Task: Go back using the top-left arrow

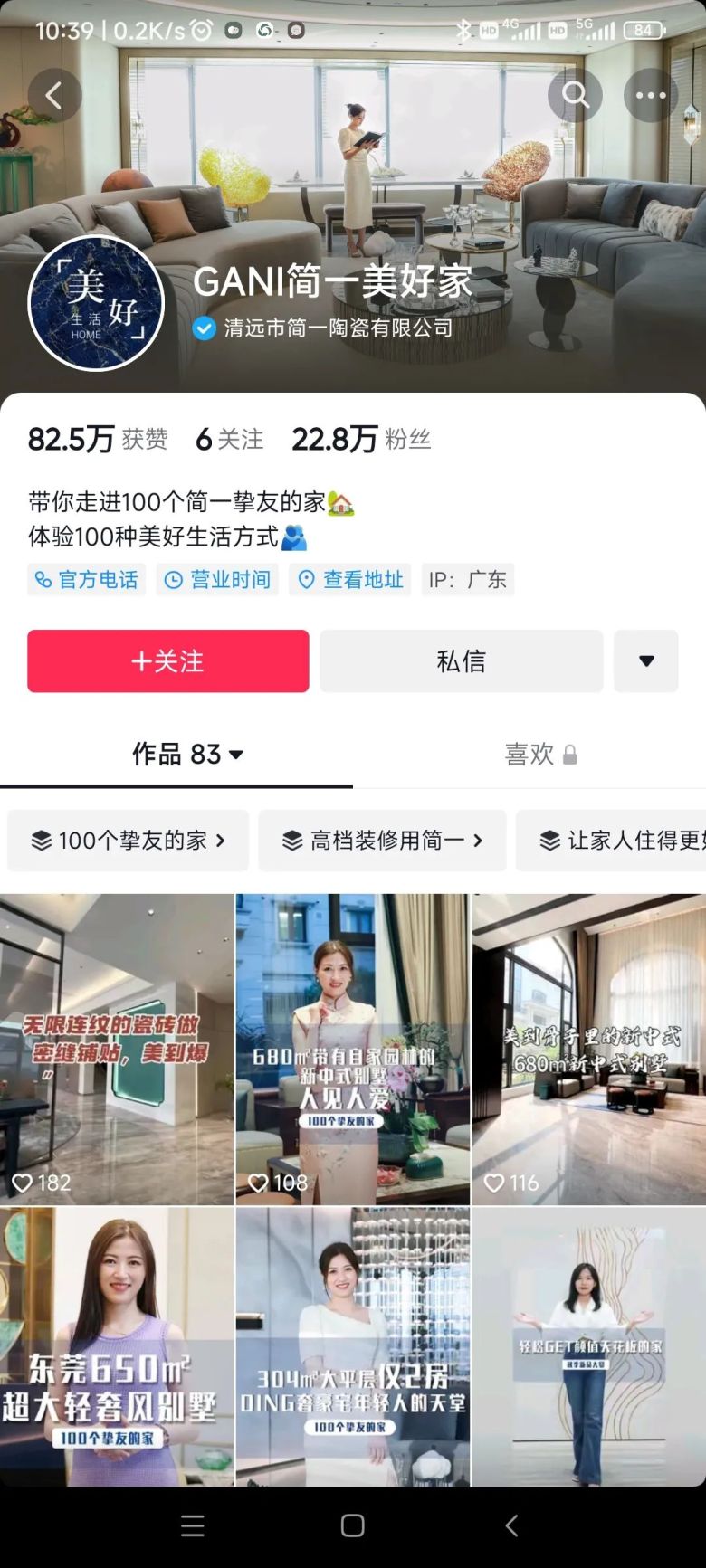Action: pyautogui.click(x=54, y=95)
